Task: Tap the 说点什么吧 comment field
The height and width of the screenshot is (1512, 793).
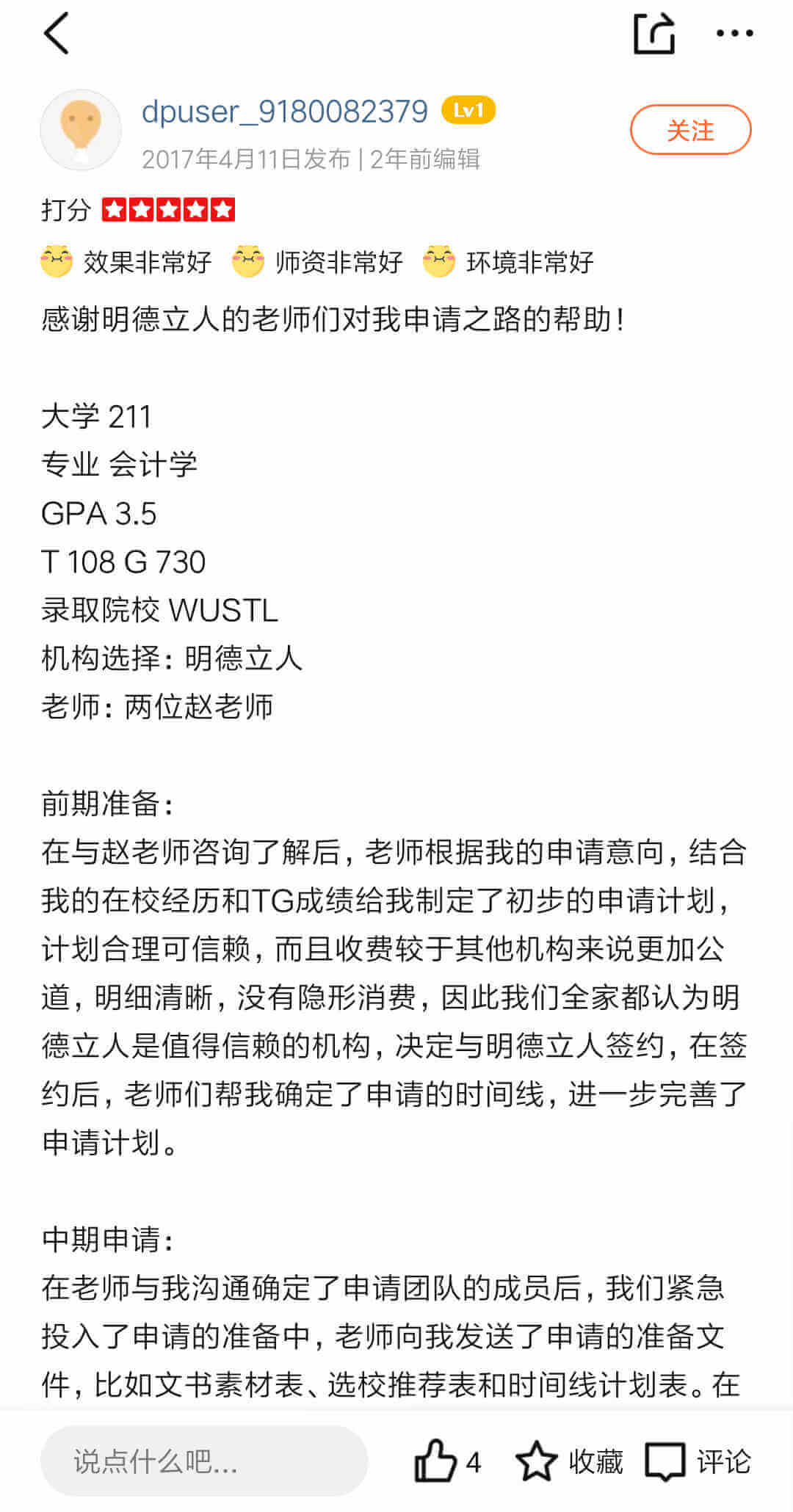Action: [x=204, y=1461]
